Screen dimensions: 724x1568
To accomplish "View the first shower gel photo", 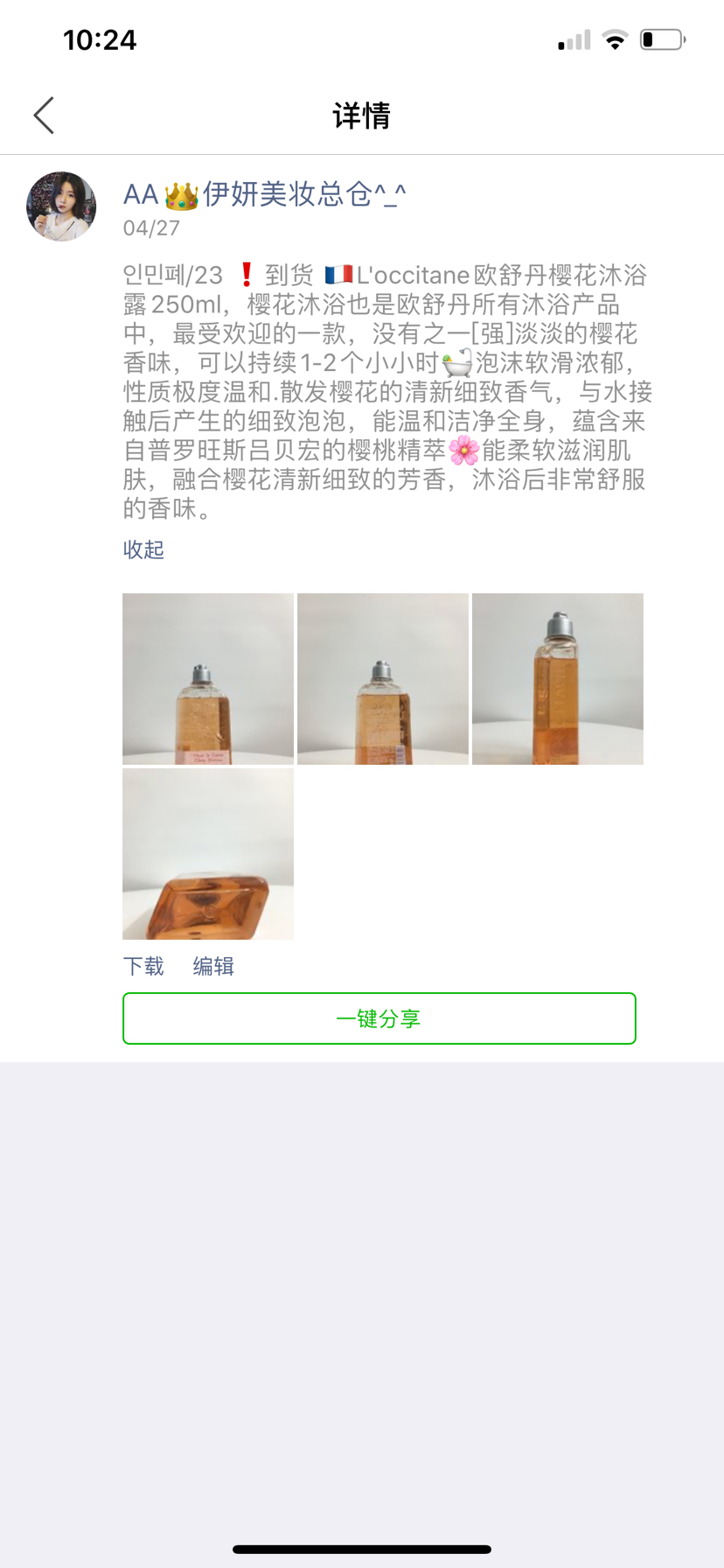I will (x=208, y=679).
